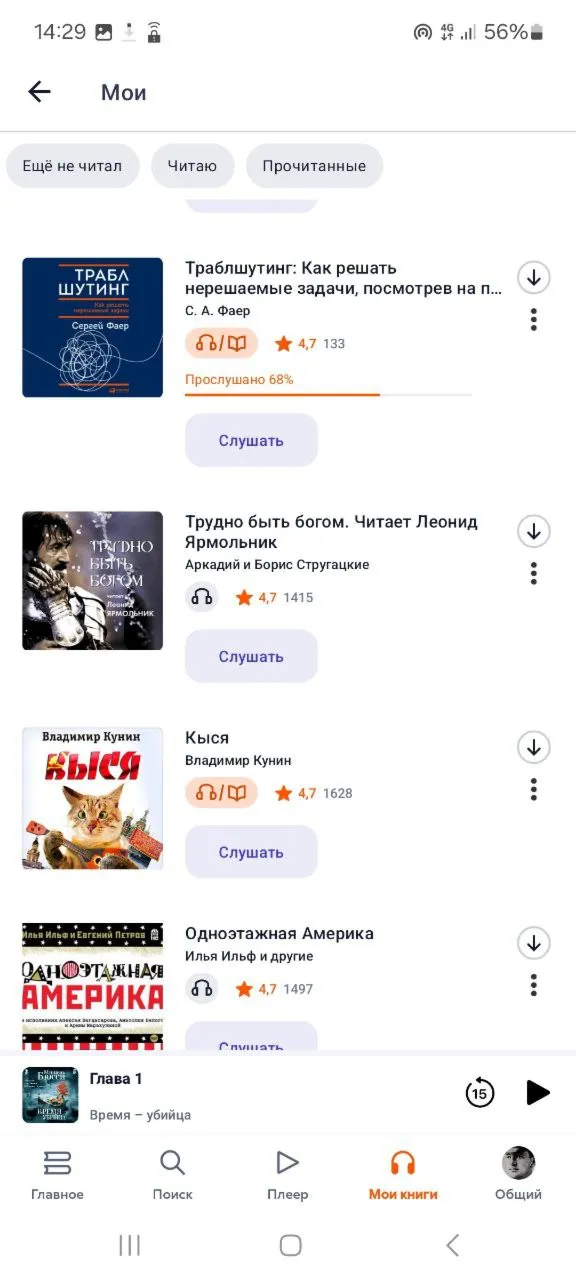Listen to "Трудно быть богом"
The width and height of the screenshot is (576, 1280).
(251, 656)
